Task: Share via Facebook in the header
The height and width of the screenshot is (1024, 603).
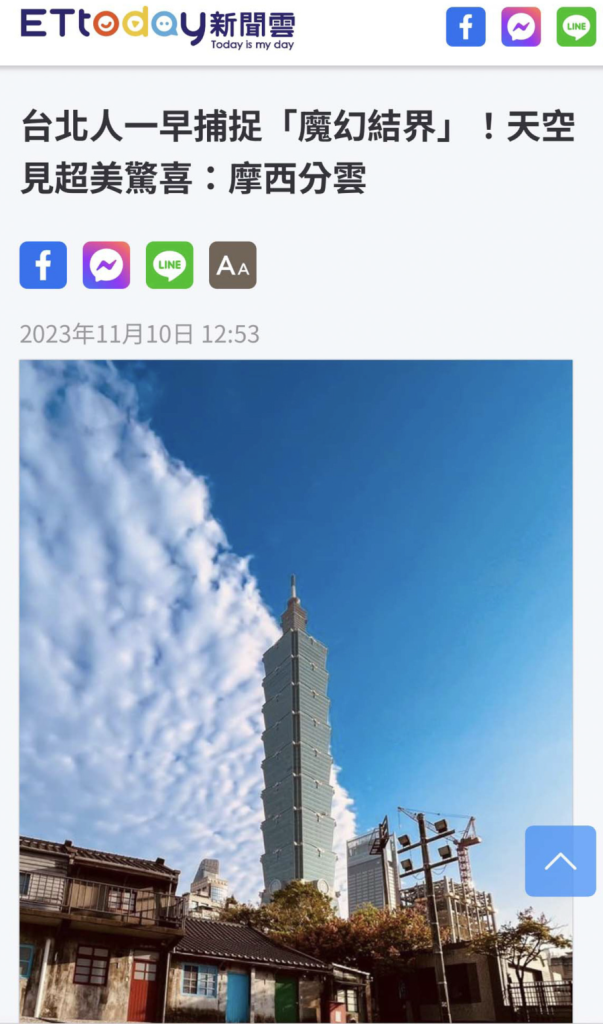Action: click(466, 27)
